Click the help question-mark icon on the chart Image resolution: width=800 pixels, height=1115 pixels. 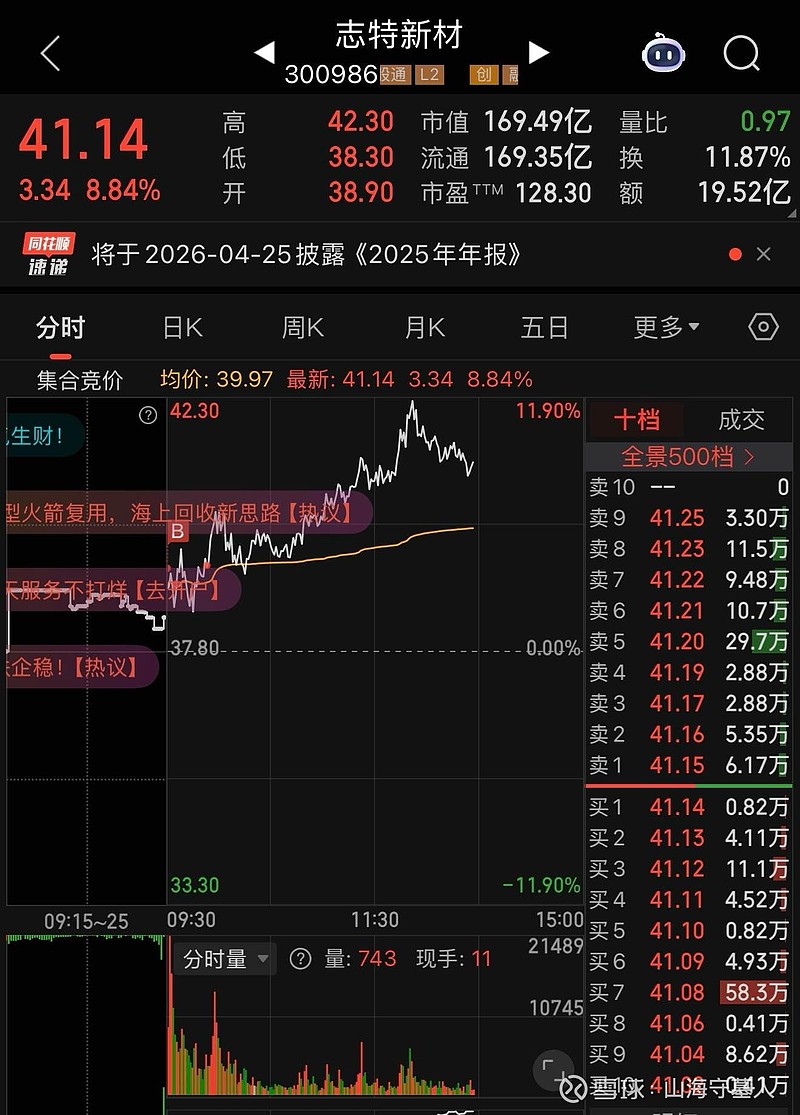click(149, 414)
